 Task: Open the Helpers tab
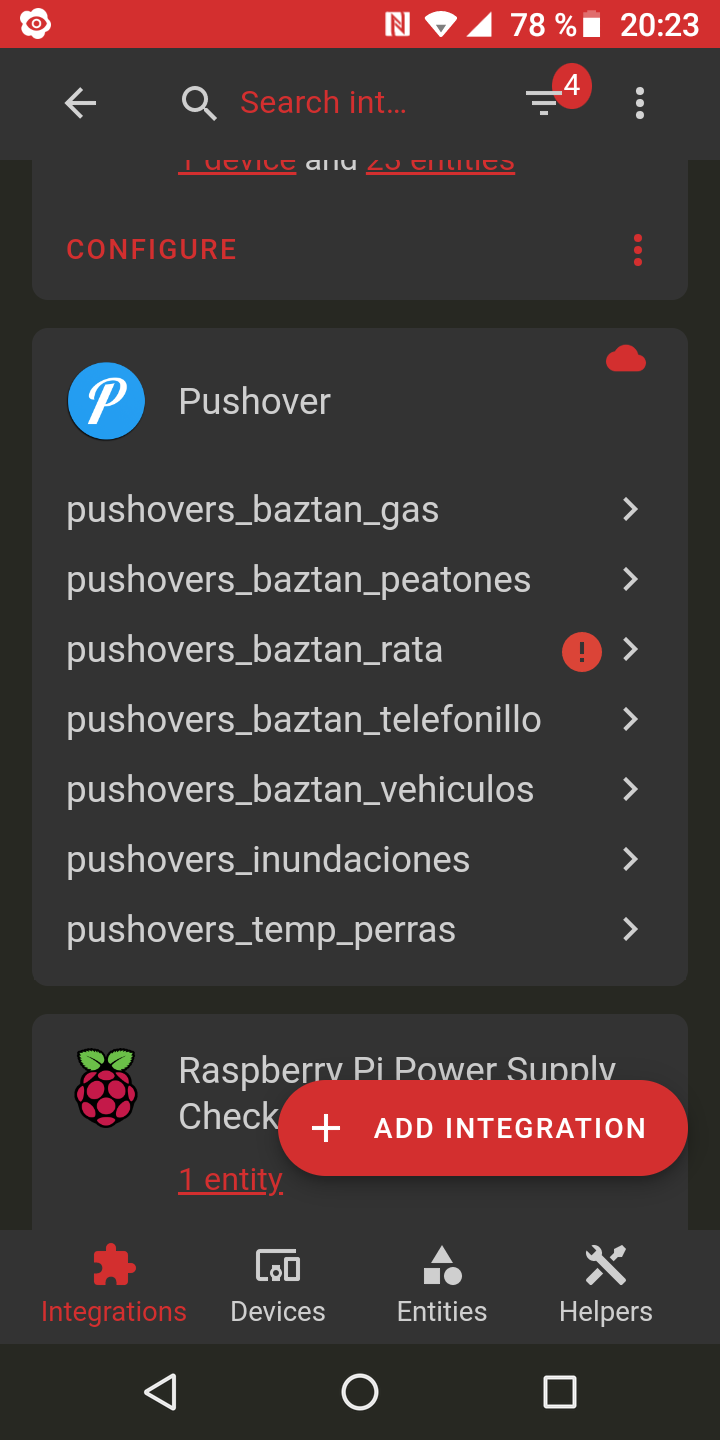point(605,1287)
